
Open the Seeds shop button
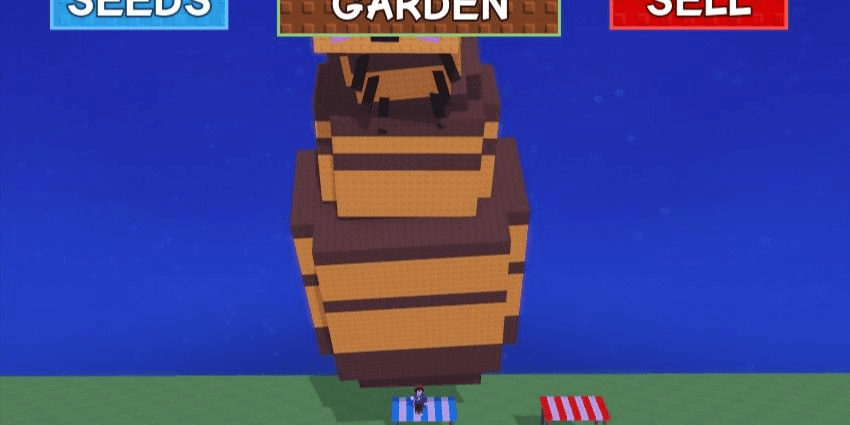(139, 12)
